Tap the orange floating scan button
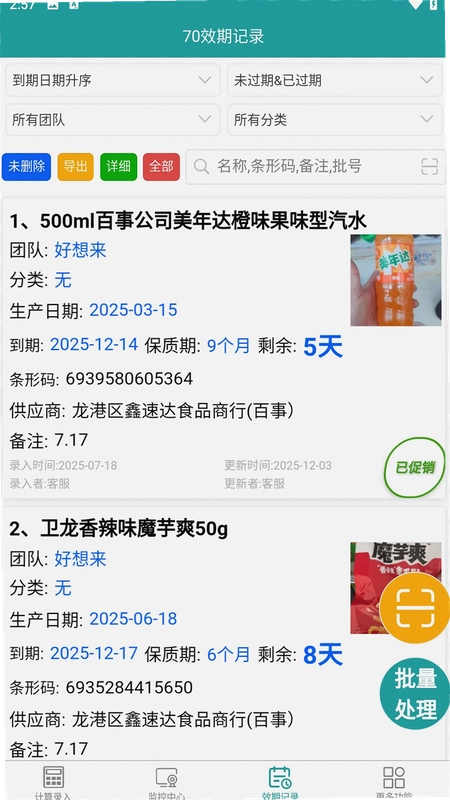 415,608
